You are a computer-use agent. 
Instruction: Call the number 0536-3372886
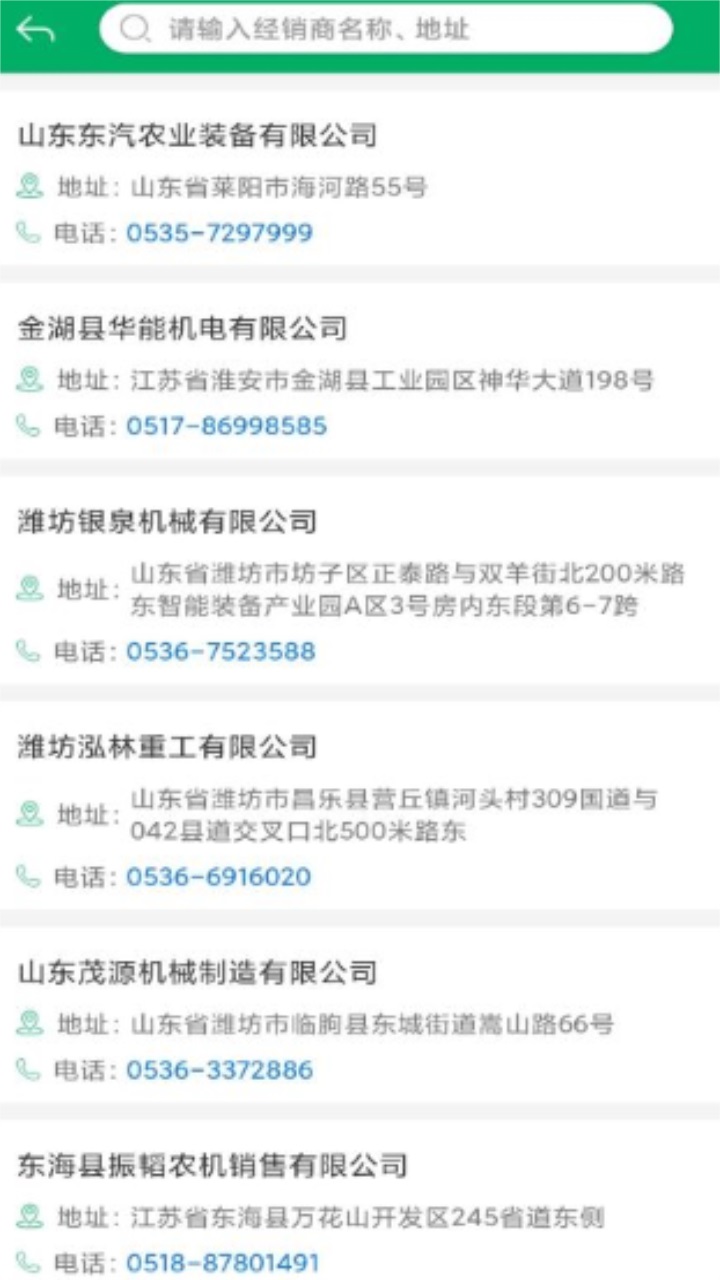click(219, 1069)
